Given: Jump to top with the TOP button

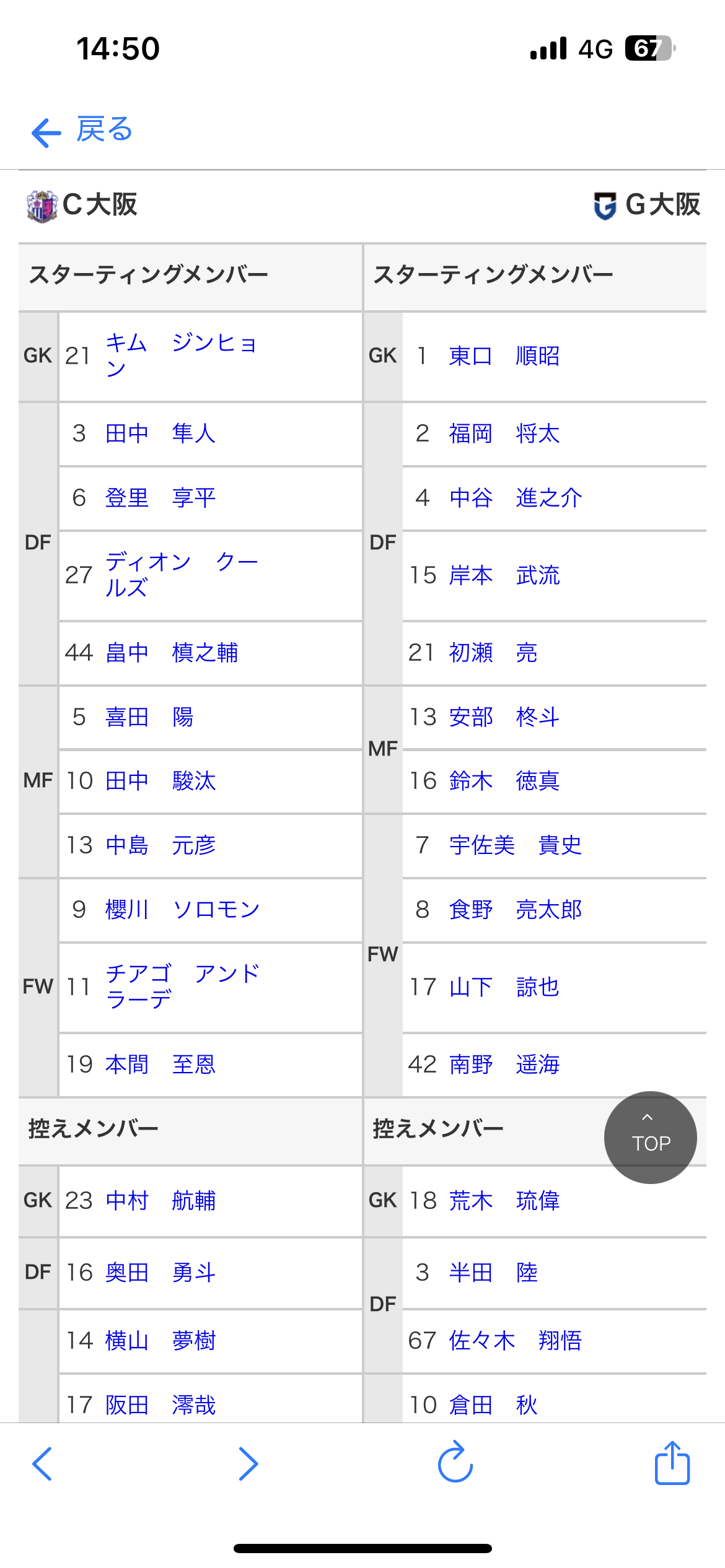Looking at the screenshot, I should click(650, 1138).
